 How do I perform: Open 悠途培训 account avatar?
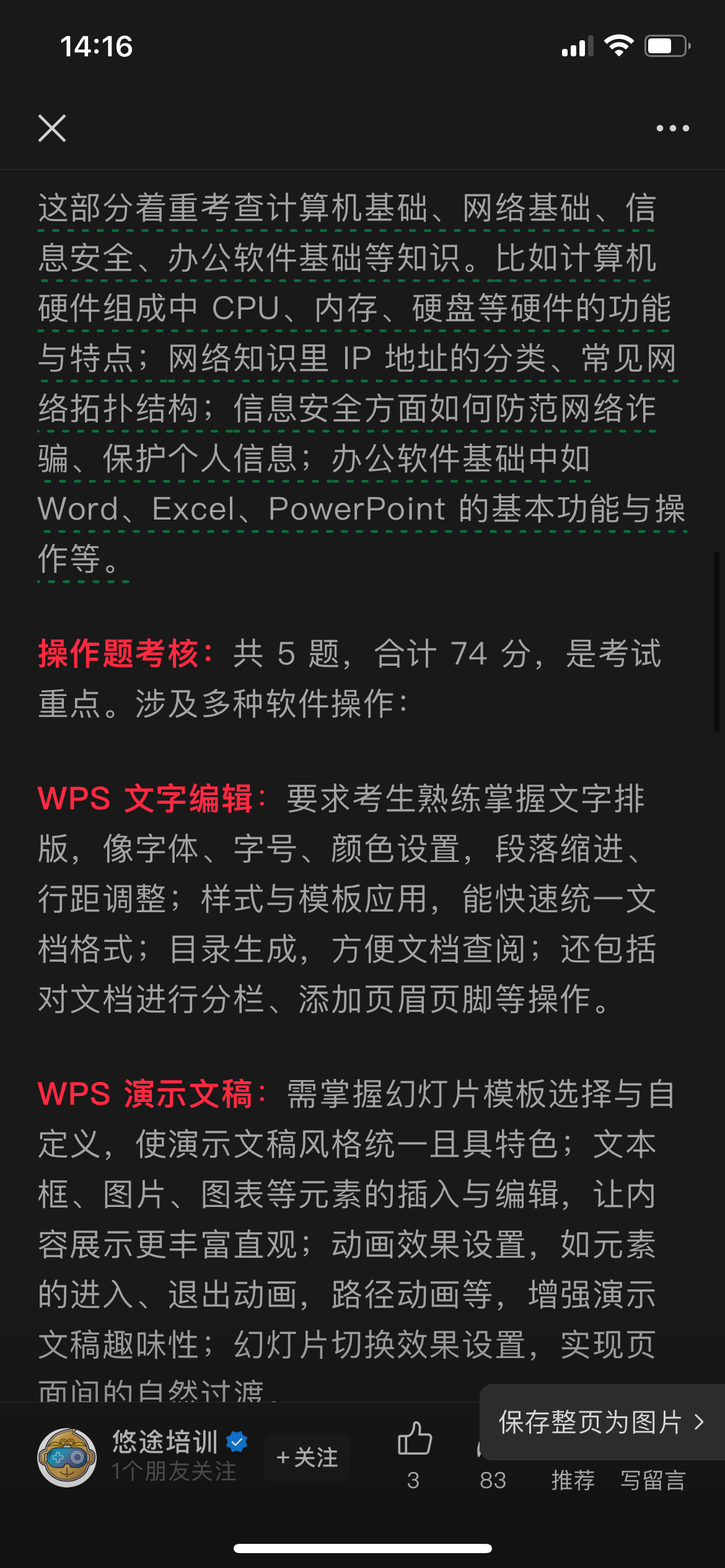tap(67, 1457)
